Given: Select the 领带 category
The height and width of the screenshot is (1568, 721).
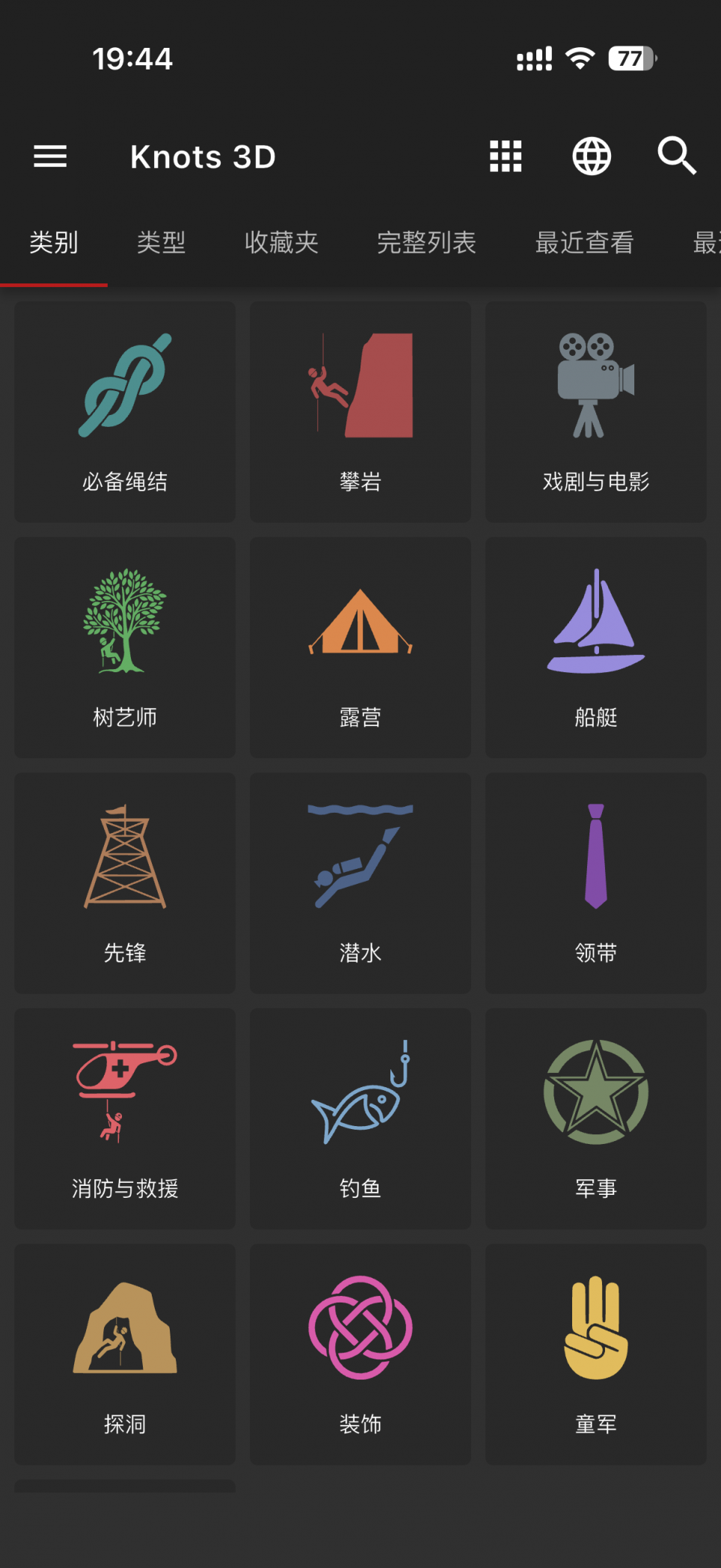Looking at the screenshot, I should point(595,883).
